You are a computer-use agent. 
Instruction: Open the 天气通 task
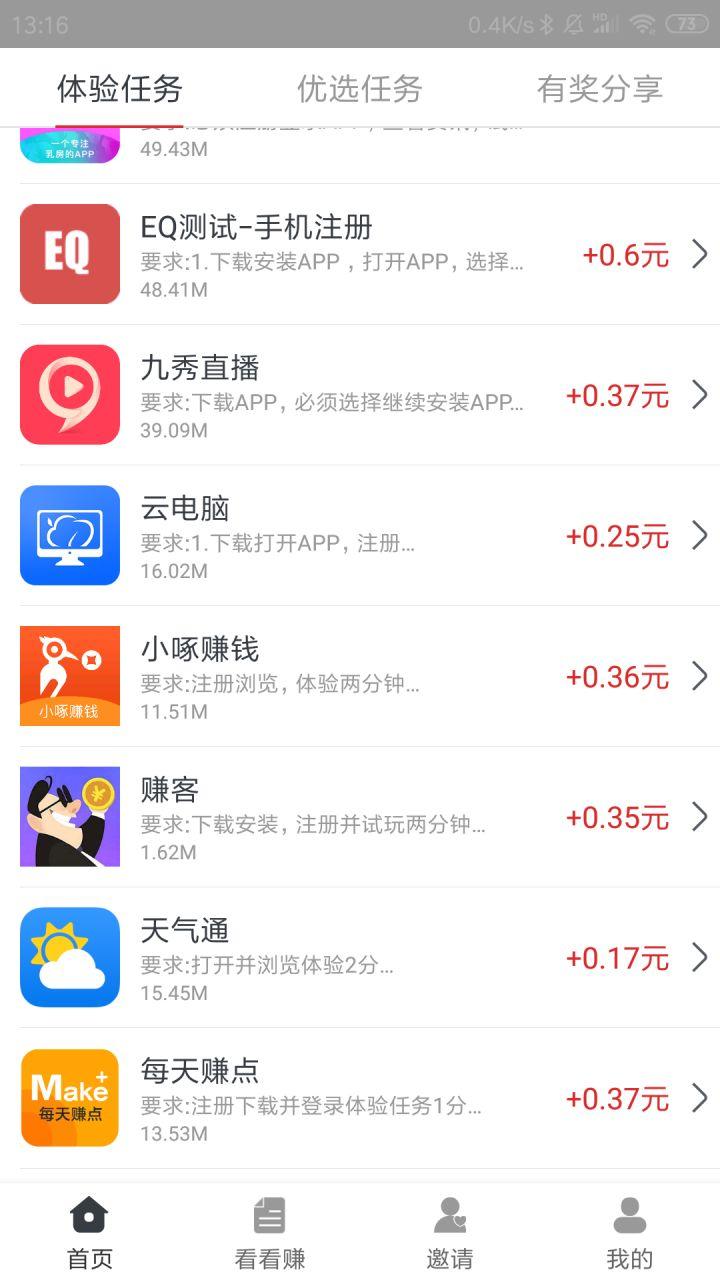(360, 958)
